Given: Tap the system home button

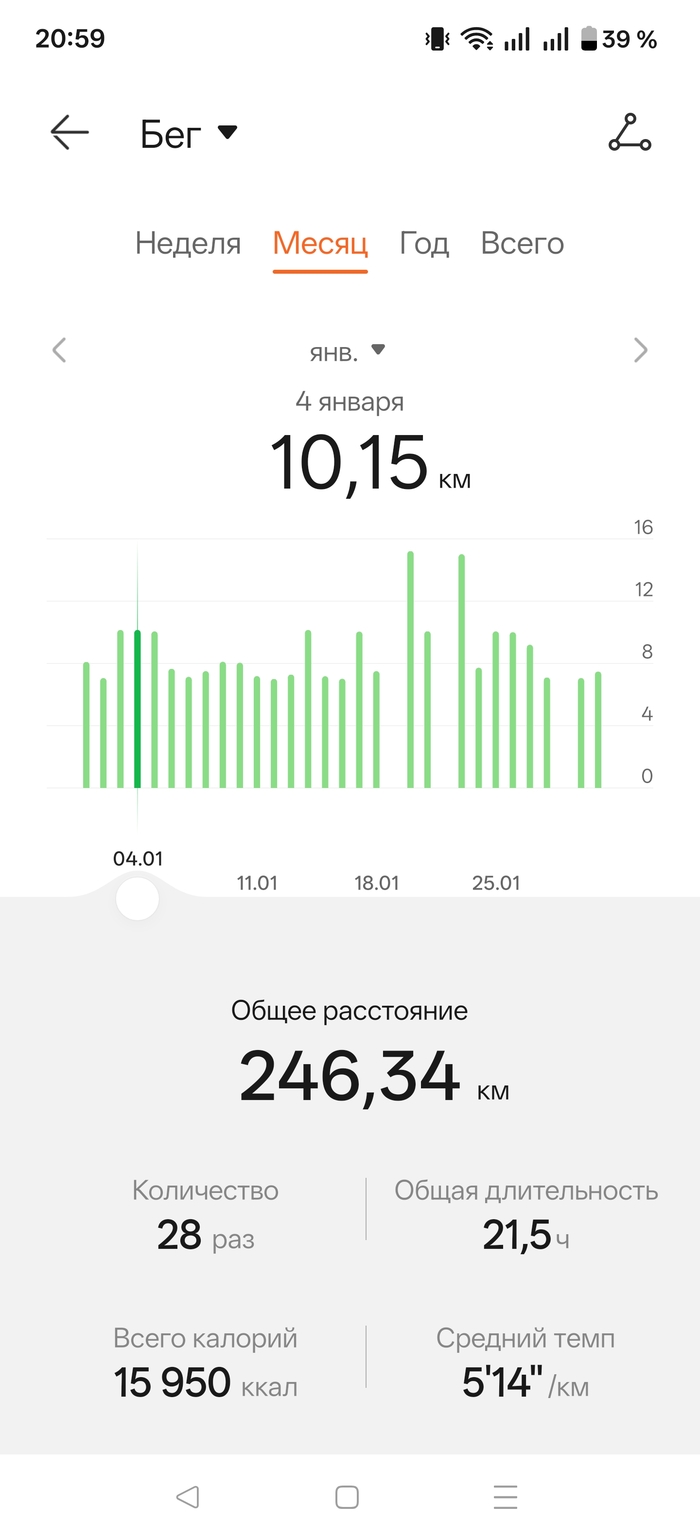Looking at the screenshot, I should click(347, 1496).
